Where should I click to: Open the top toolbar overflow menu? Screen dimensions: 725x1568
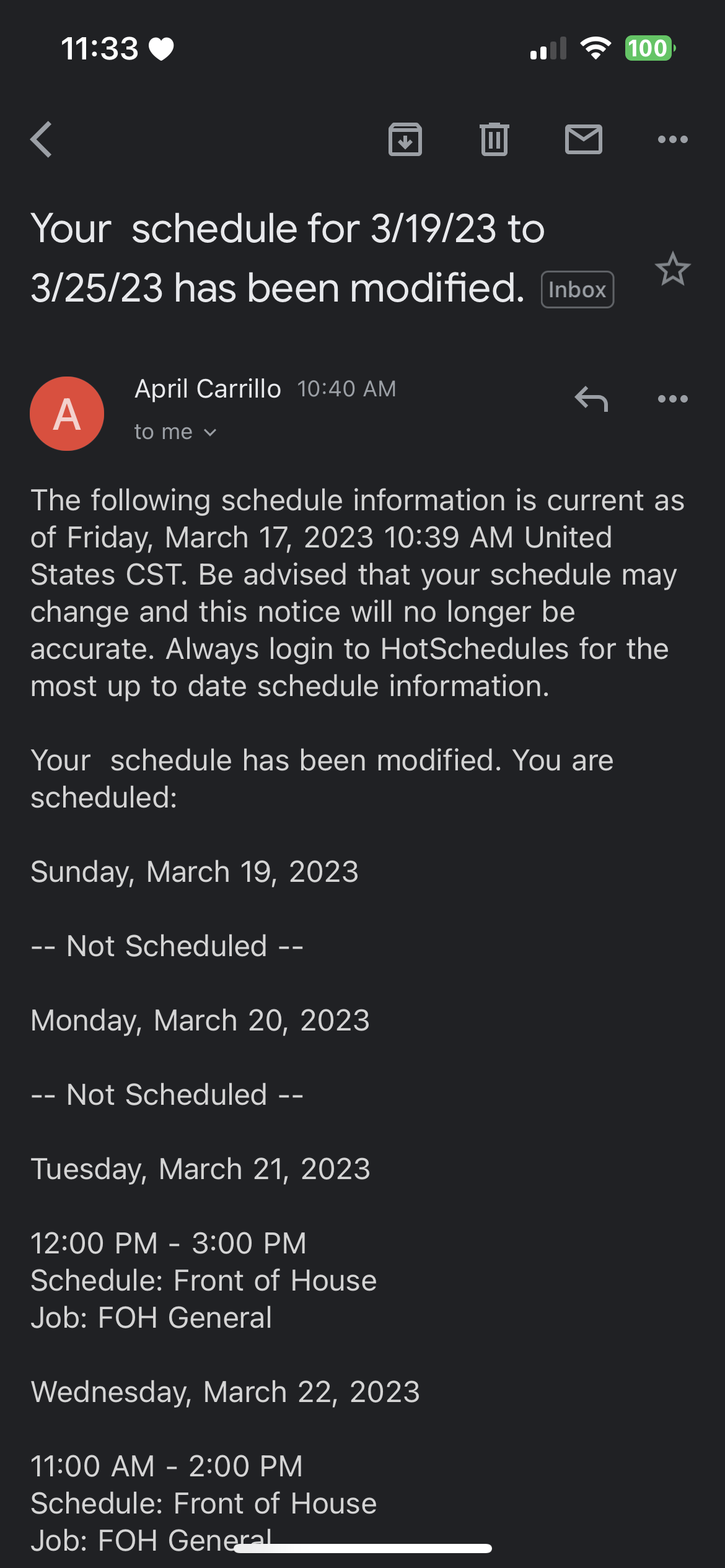click(672, 139)
